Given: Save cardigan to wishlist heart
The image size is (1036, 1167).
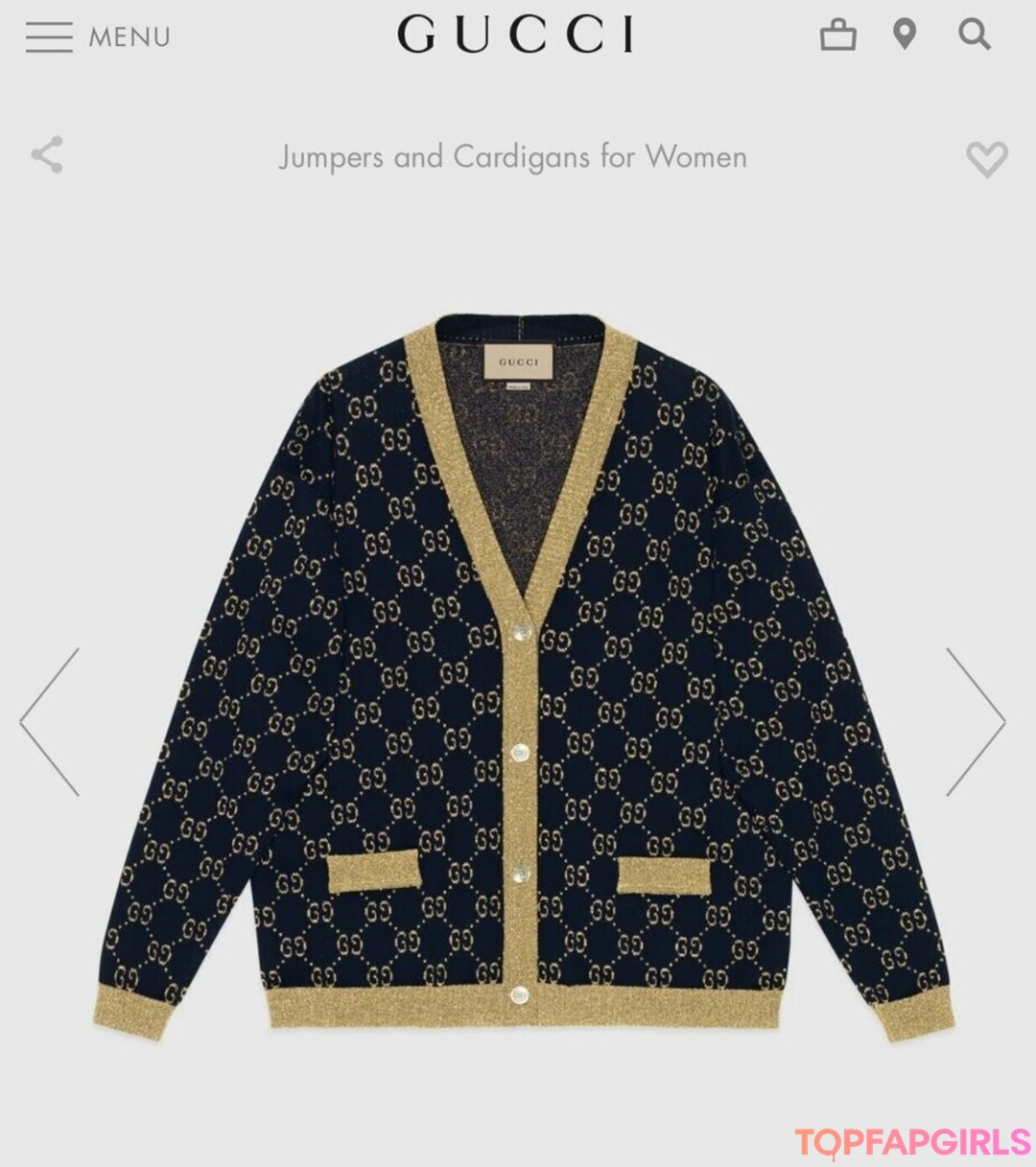Looking at the screenshot, I should (986, 158).
